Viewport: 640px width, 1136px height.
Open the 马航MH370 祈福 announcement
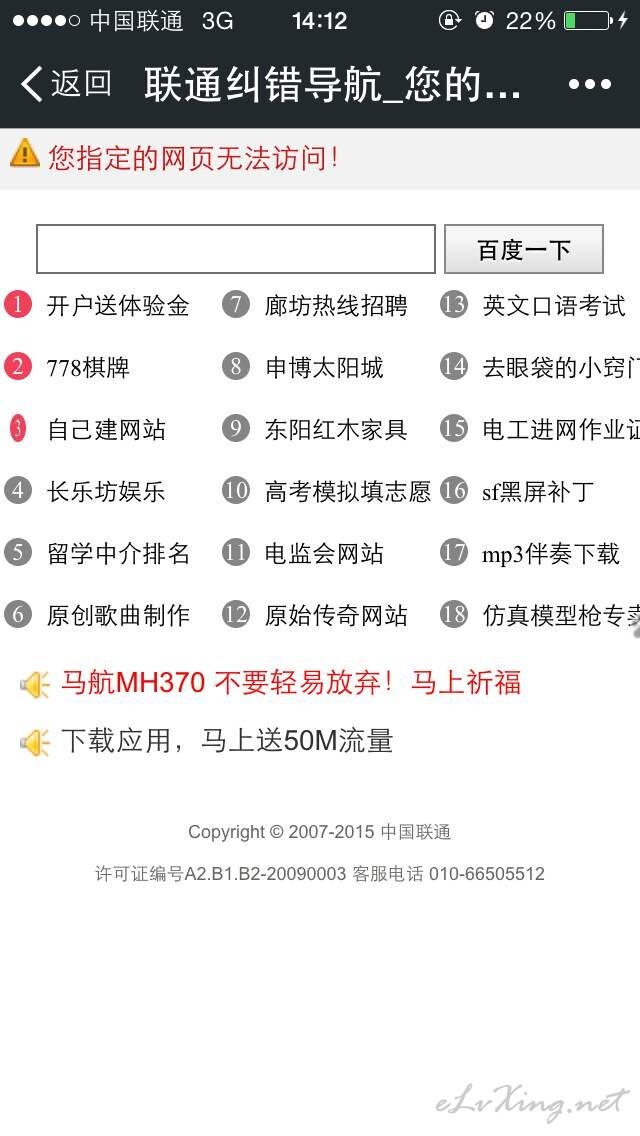tap(291, 682)
